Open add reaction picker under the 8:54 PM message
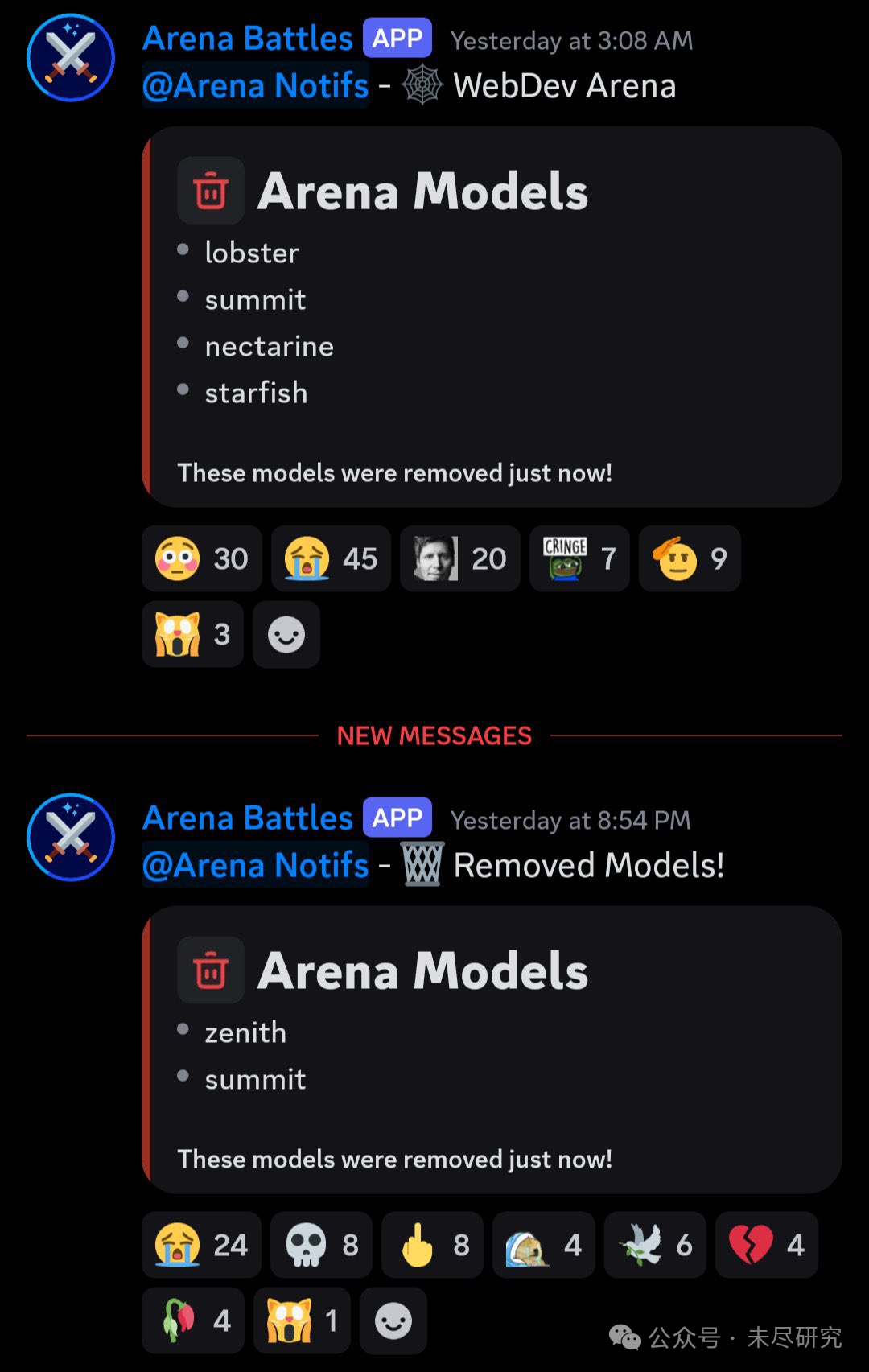Image resolution: width=869 pixels, height=1372 pixels. [393, 1320]
